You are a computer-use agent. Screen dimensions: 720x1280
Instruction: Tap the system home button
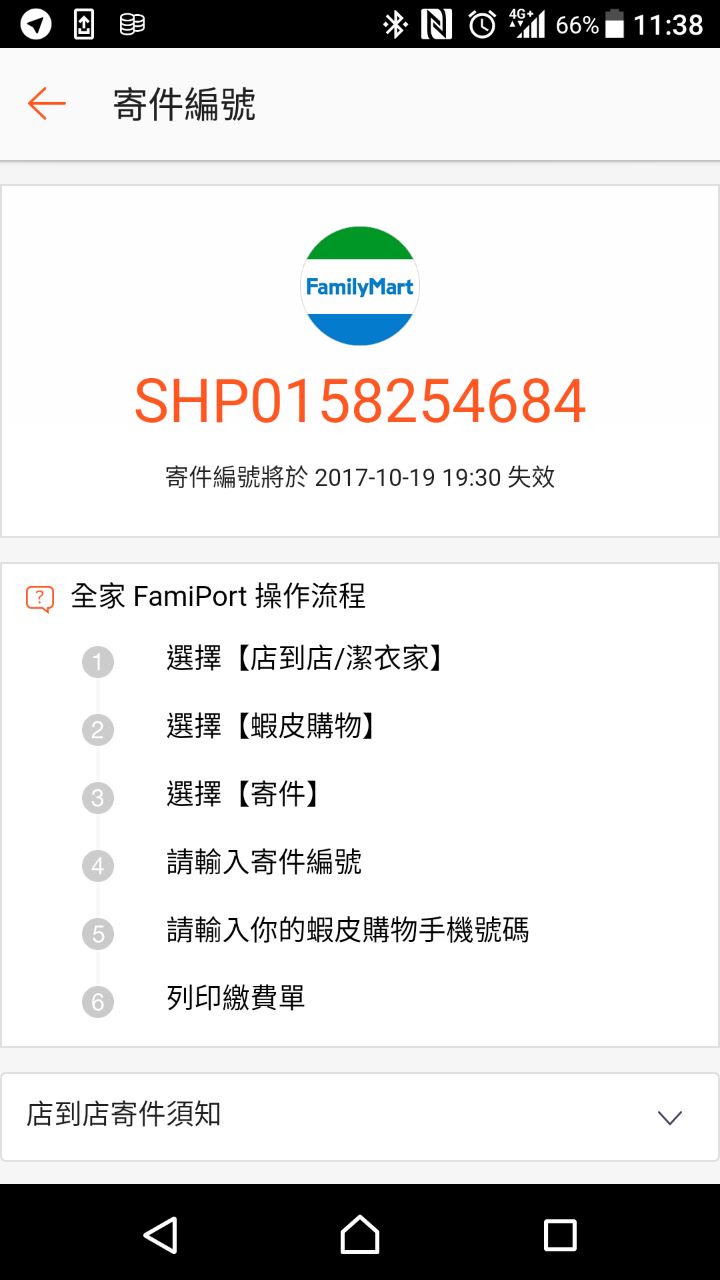[360, 1235]
